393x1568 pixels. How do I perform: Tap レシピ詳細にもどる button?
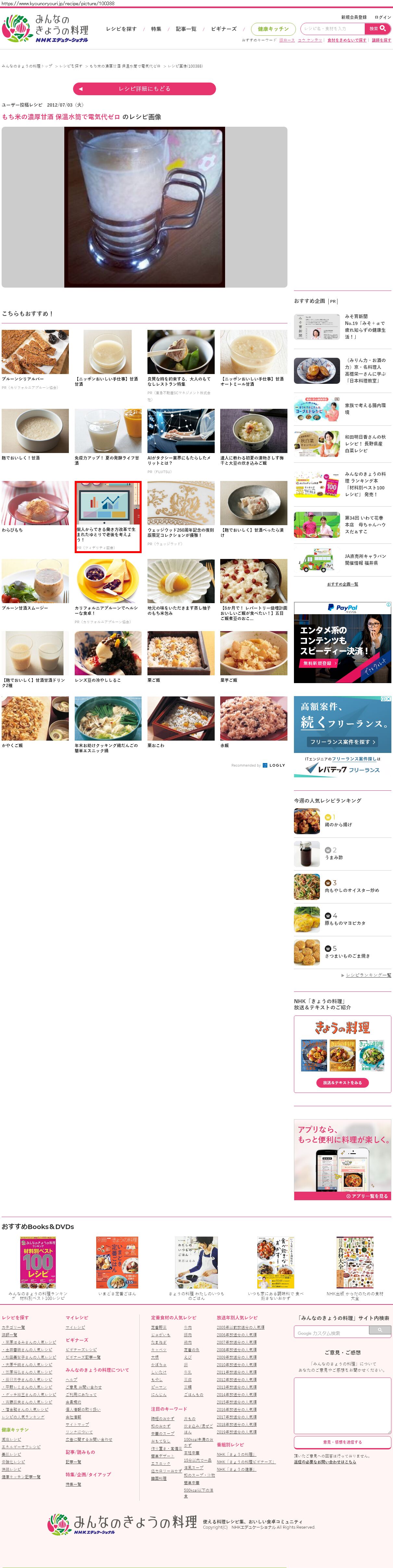[x=144, y=89]
